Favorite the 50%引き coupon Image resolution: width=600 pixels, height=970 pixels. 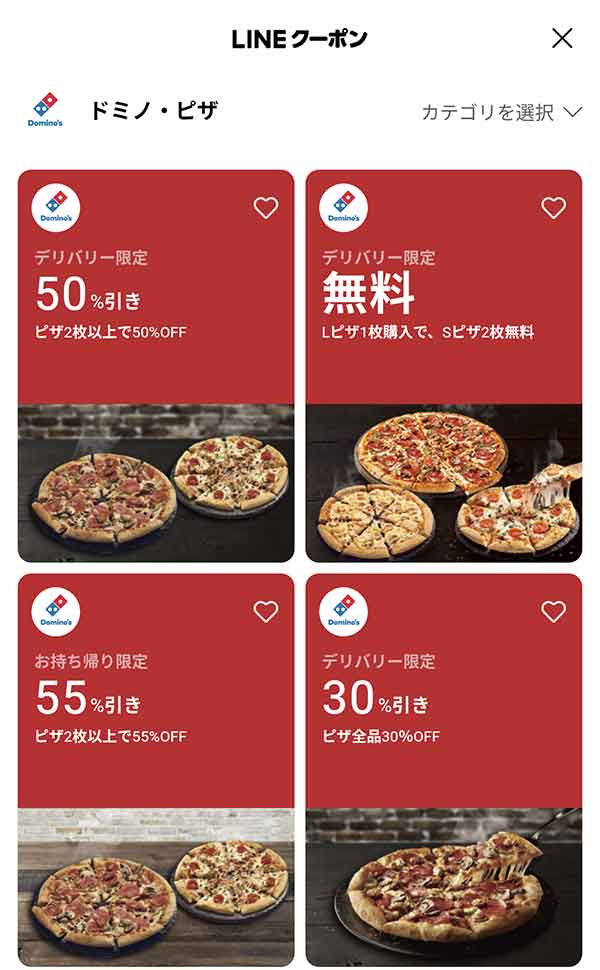point(265,208)
